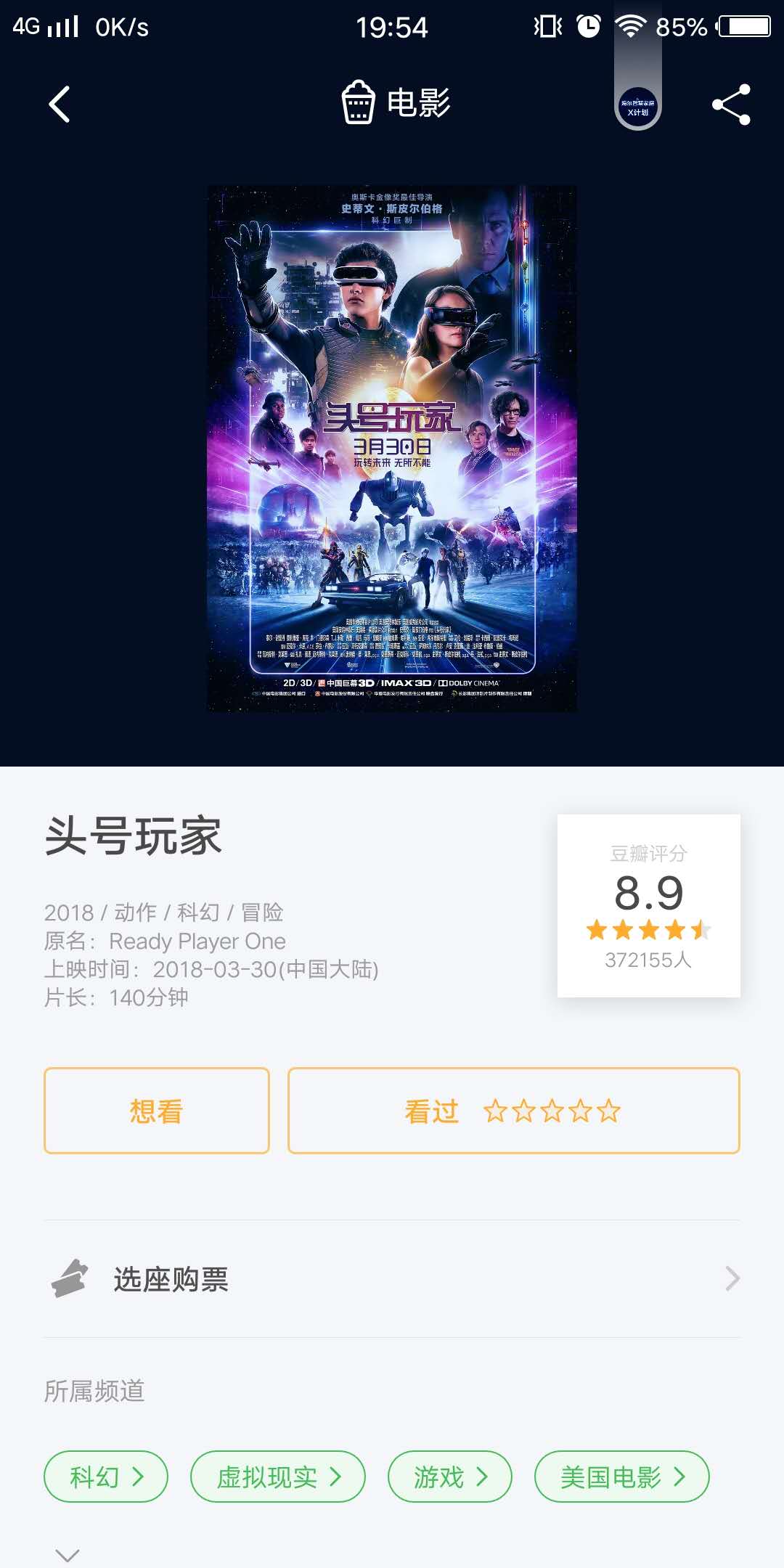This screenshot has width=784, height=1568.
Task: Toggle 想看 to mark as want-to-watch
Action: pos(156,1111)
